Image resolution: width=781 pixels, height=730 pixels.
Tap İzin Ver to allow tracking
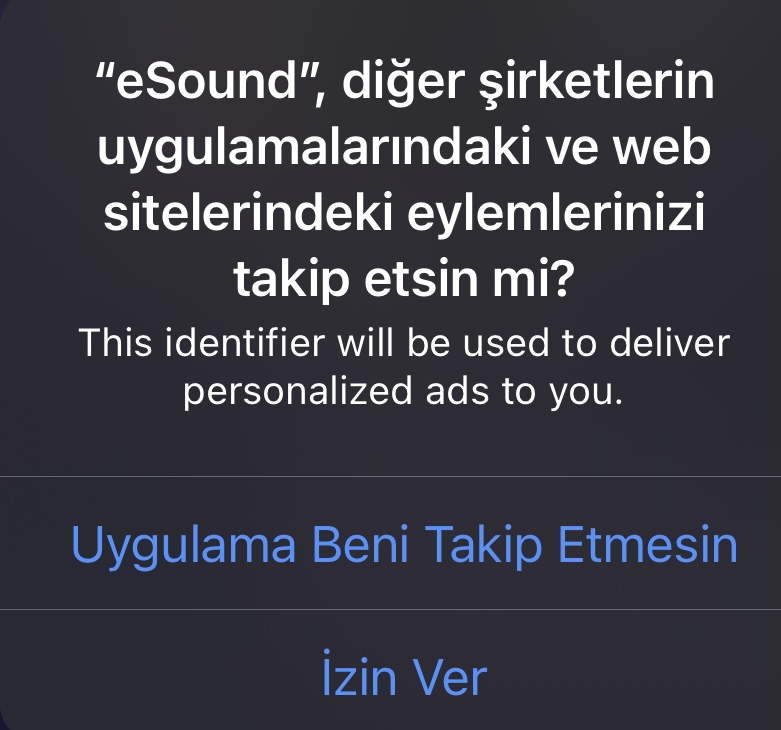tap(404, 677)
